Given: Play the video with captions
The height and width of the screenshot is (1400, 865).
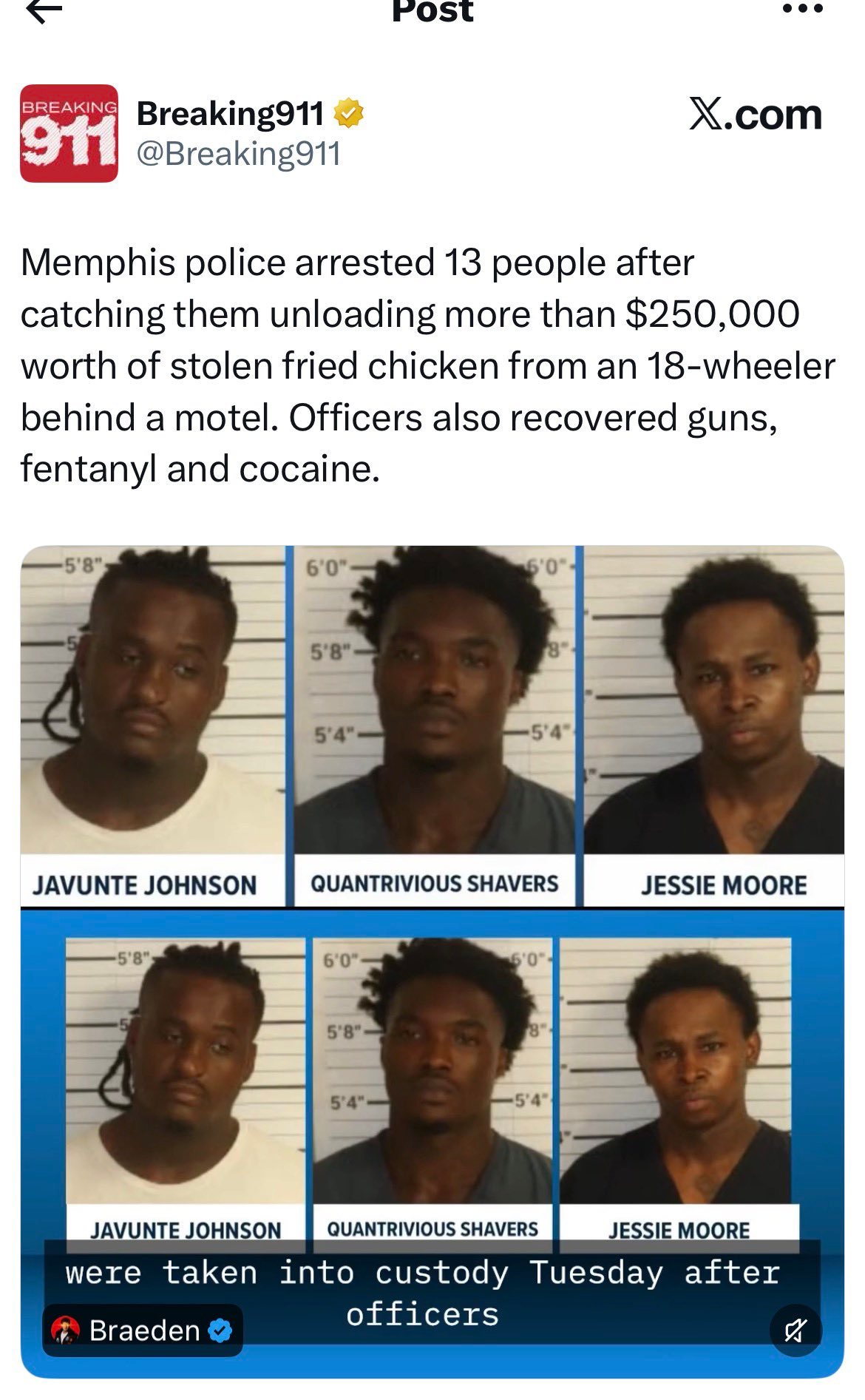Looking at the screenshot, I should point(432,1143).
